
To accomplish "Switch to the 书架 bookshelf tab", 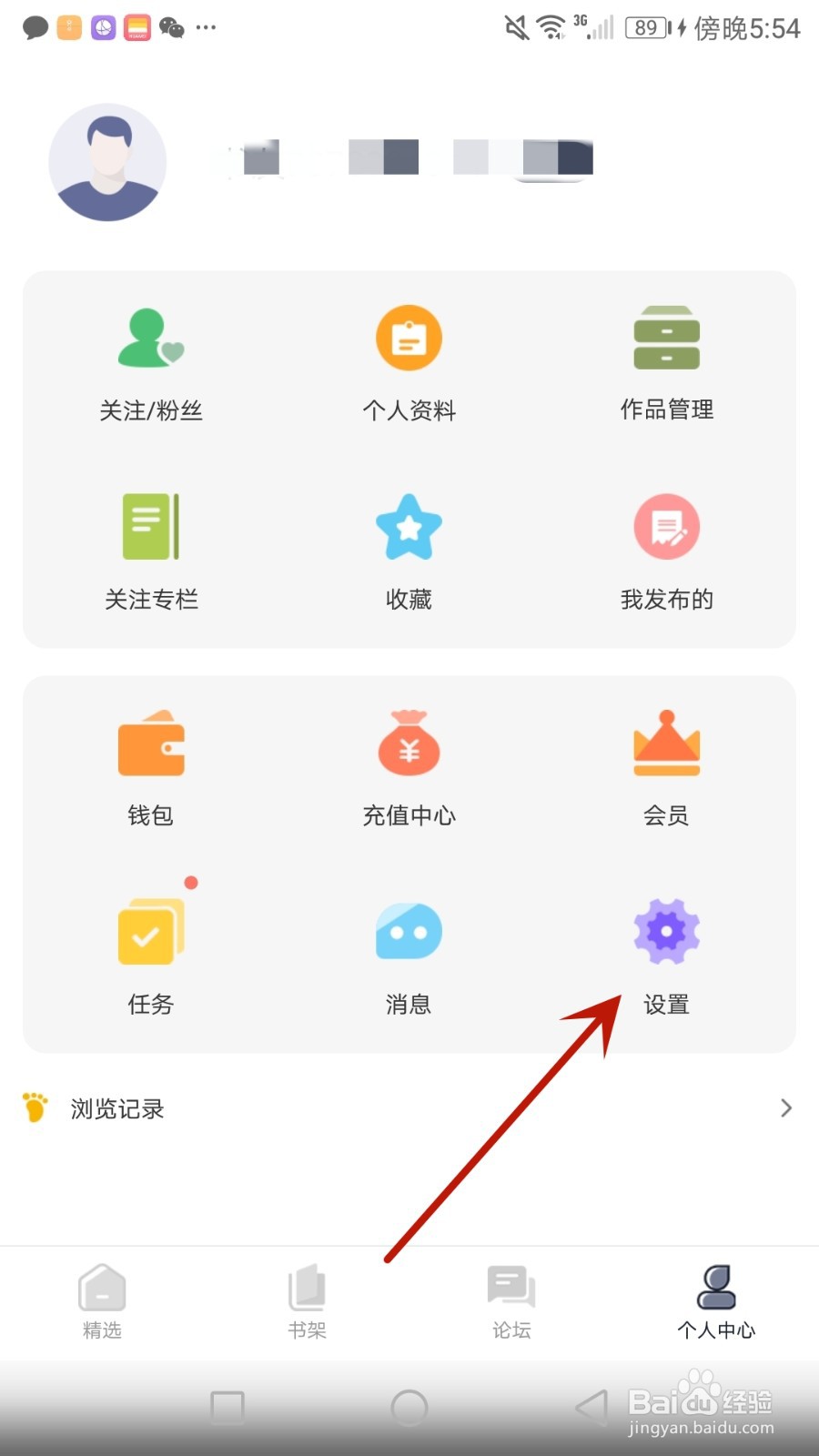I will (x=307, y=1301).
